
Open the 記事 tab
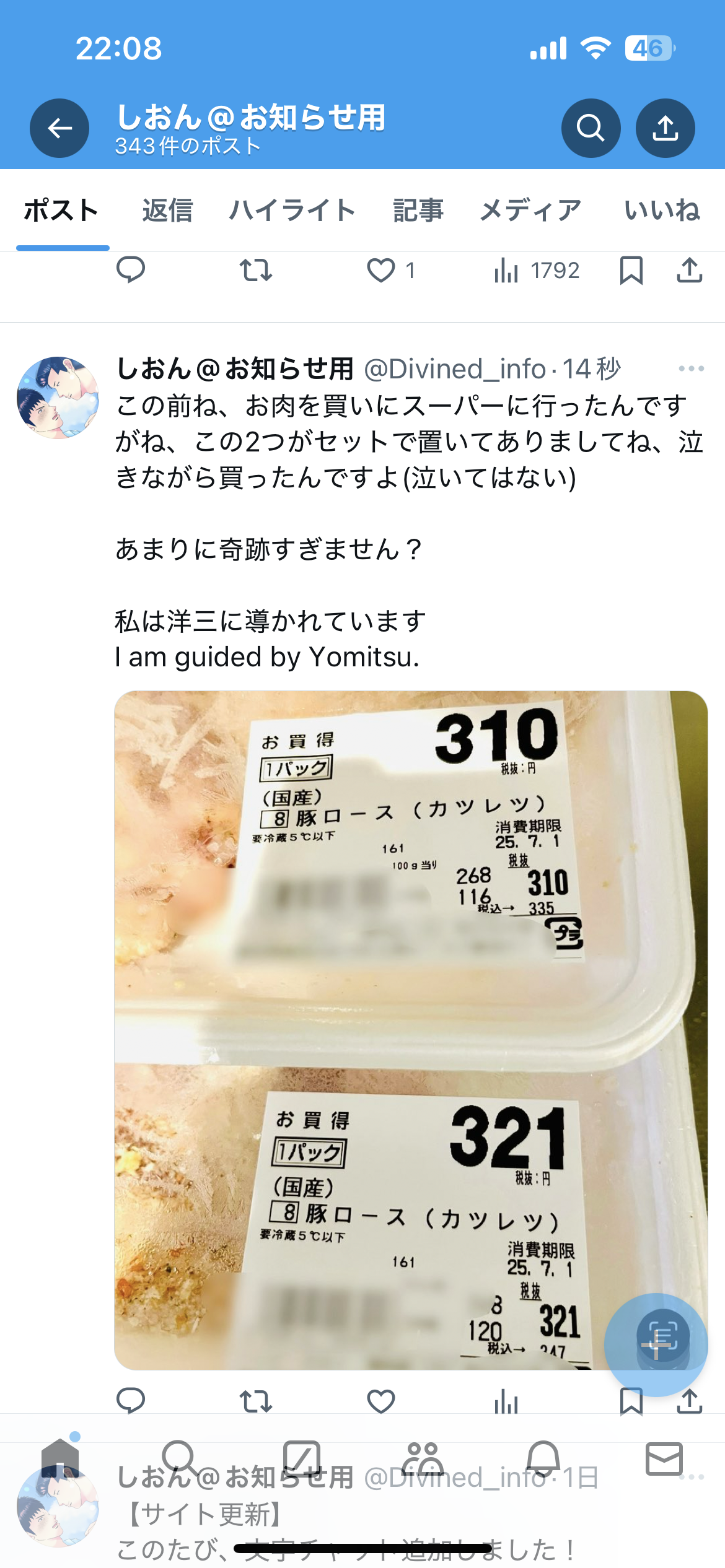click(418, 211)
